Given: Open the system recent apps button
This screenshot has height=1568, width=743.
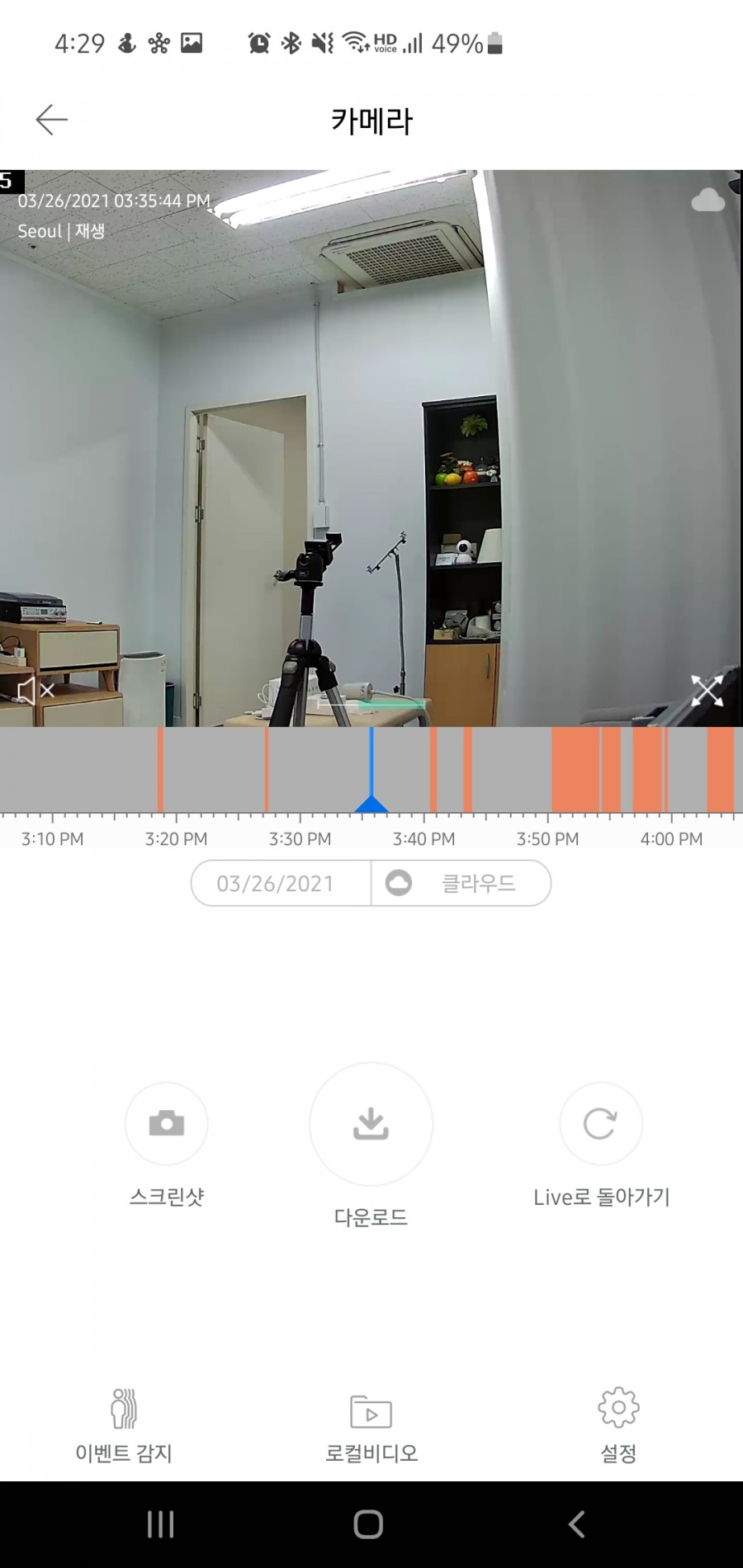Looking at the screenshot, I should (x=160, y=1524).
